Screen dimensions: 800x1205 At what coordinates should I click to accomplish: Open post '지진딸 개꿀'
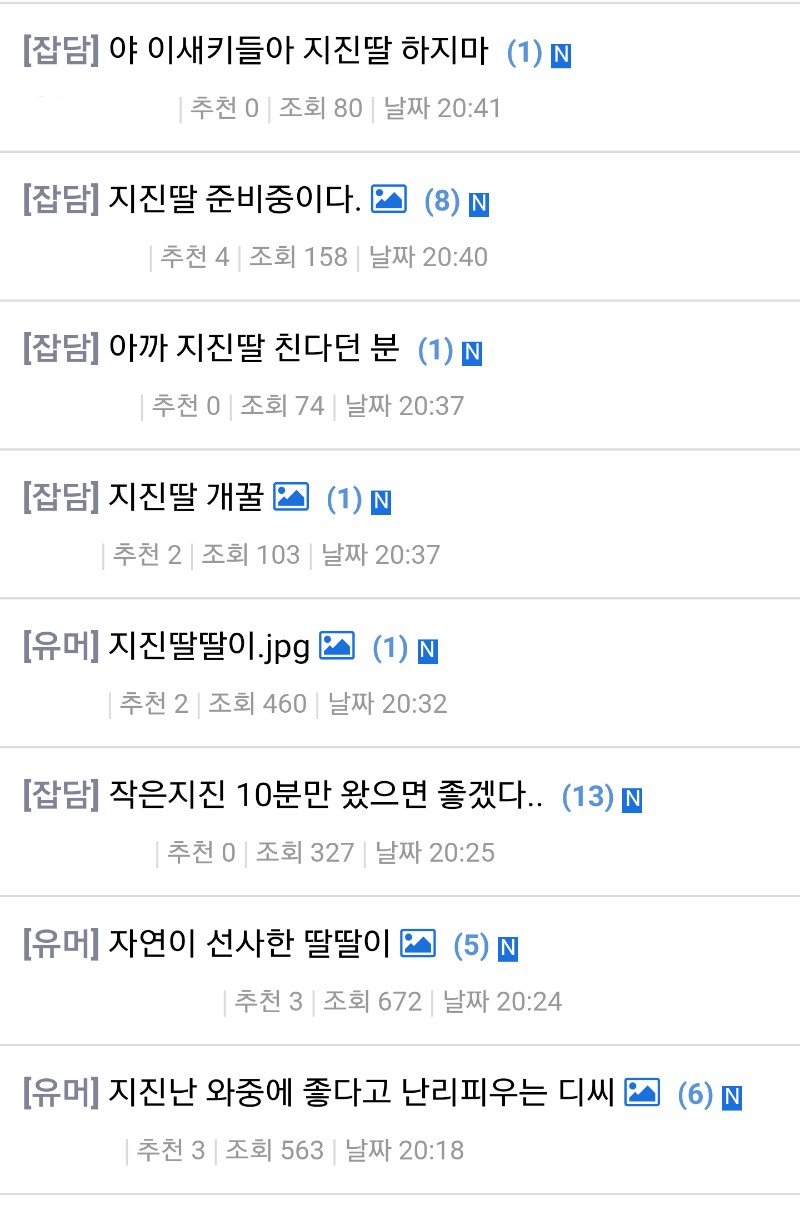pos(185,498)
